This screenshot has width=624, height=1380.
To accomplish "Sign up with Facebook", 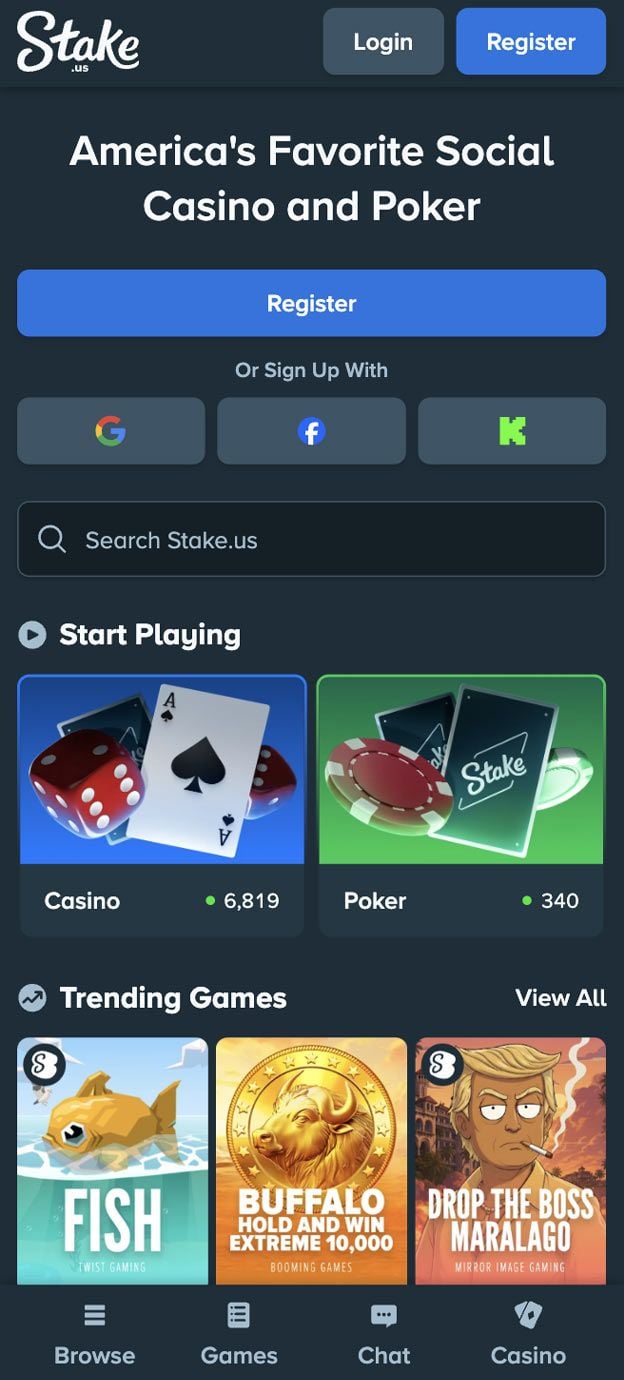I will 311,431.
